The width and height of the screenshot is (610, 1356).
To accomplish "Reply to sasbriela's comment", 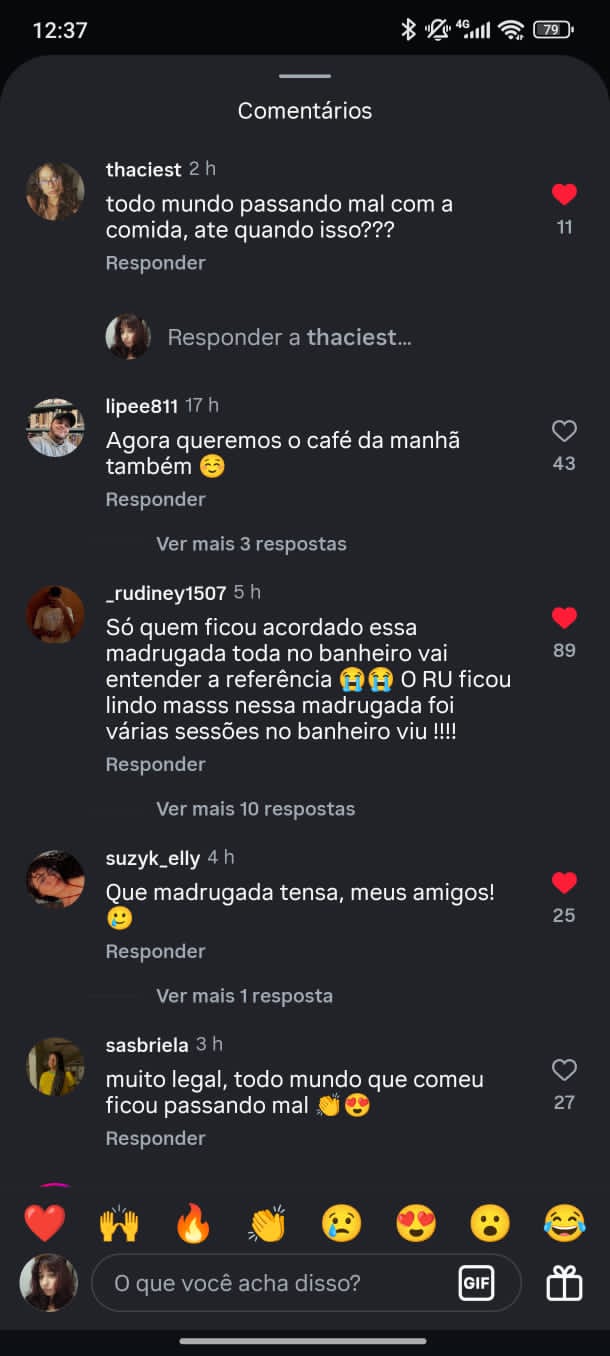I will [155, 1138].
